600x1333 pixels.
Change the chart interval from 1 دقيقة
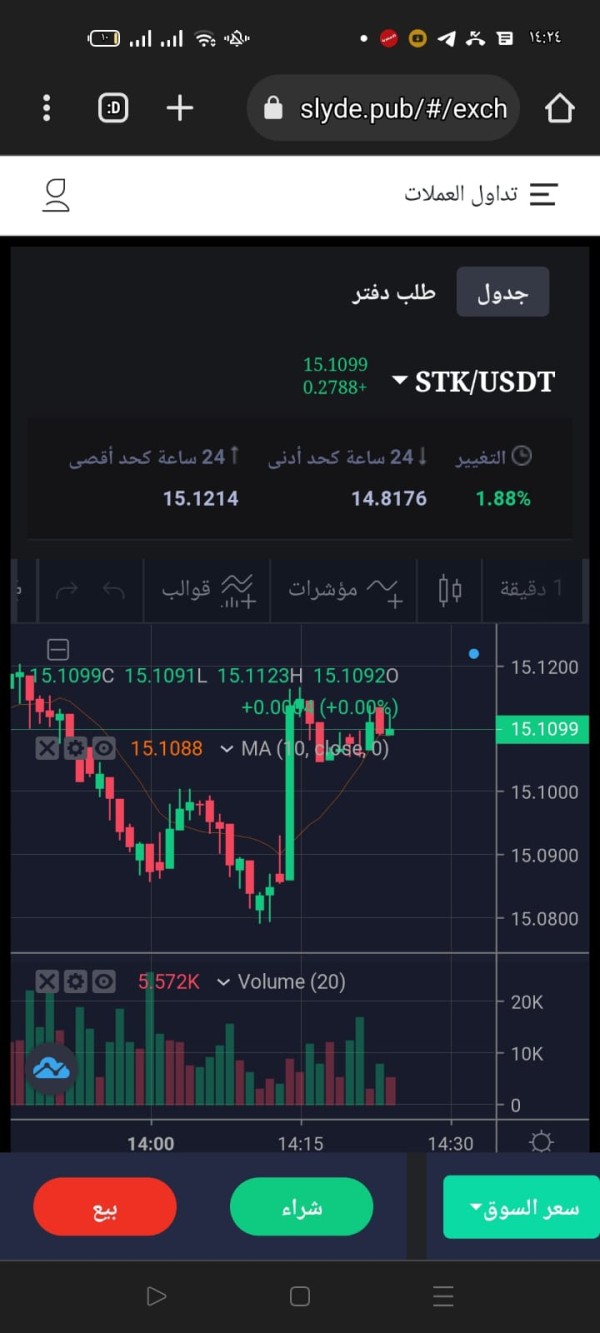(x=530, y=589)
